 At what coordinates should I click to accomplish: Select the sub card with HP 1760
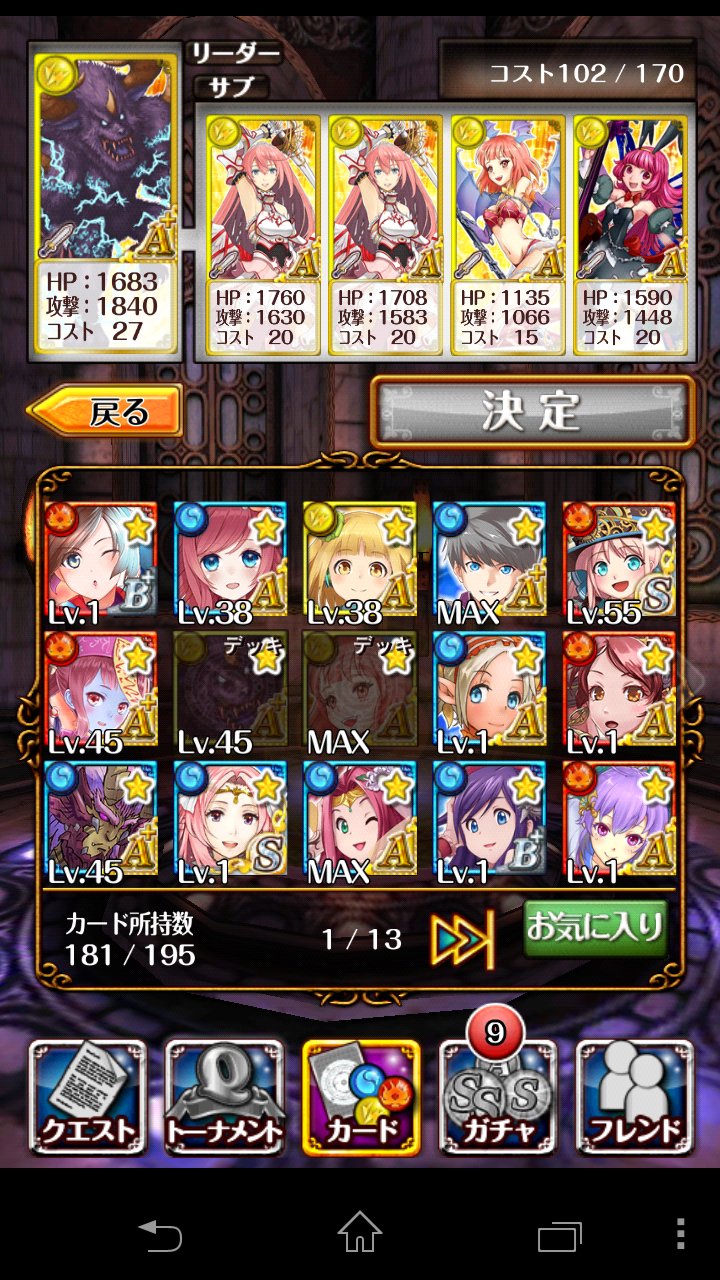click(x=264, y=235)
